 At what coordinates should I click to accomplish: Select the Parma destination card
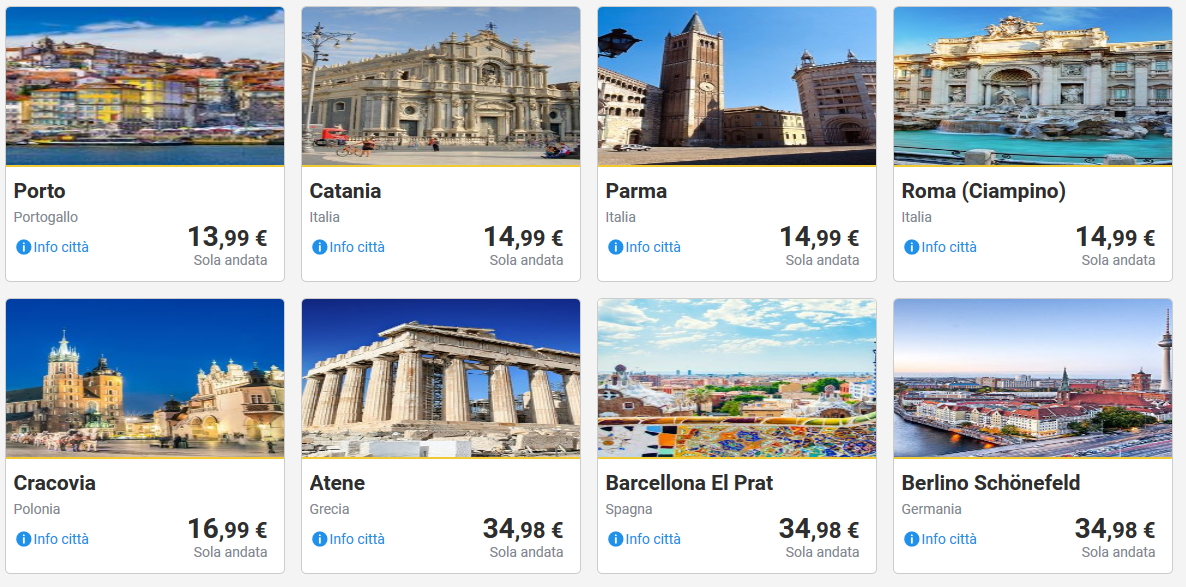736,87
